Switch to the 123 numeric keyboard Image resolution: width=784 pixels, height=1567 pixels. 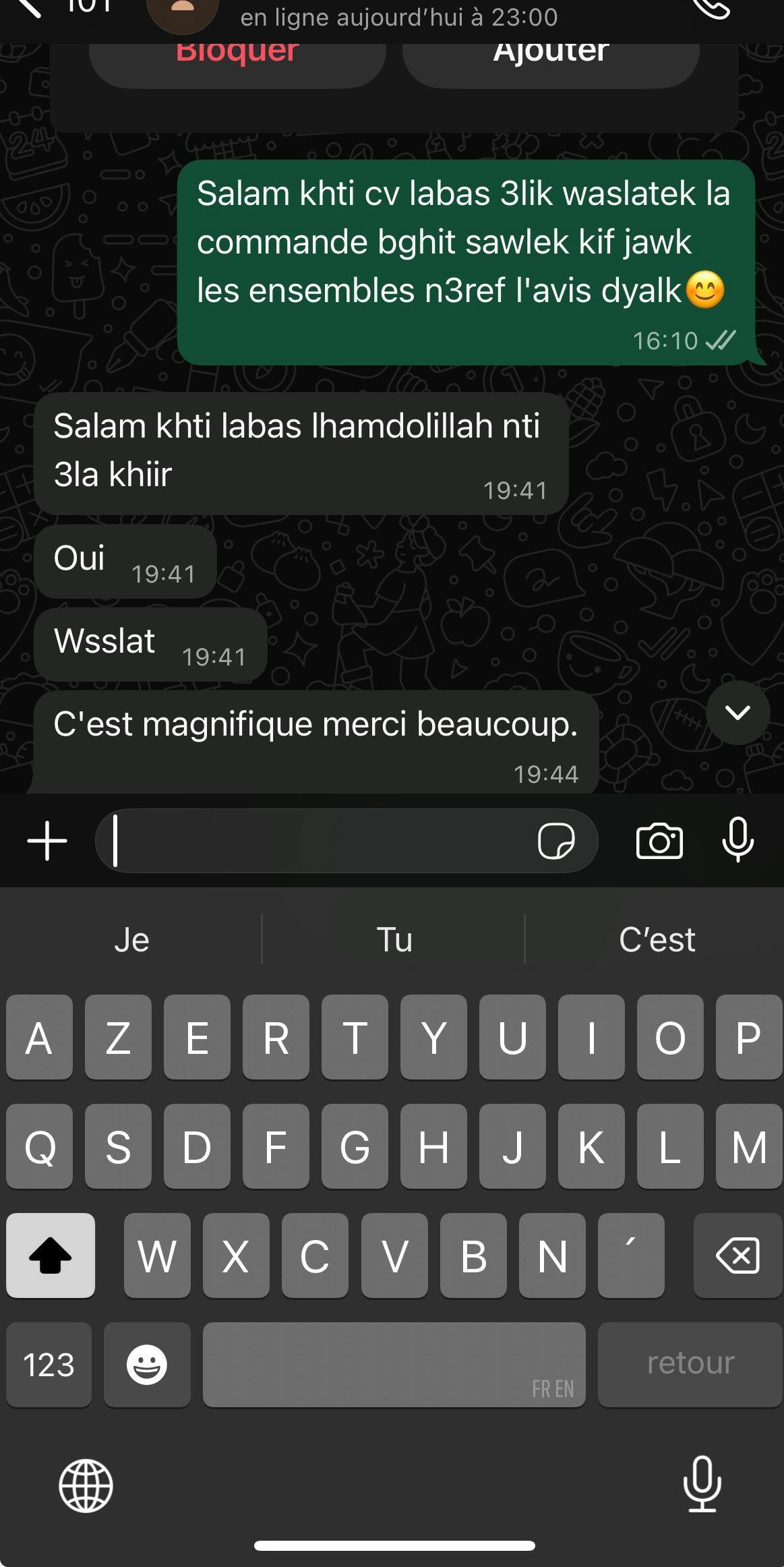click(49, 1365)
